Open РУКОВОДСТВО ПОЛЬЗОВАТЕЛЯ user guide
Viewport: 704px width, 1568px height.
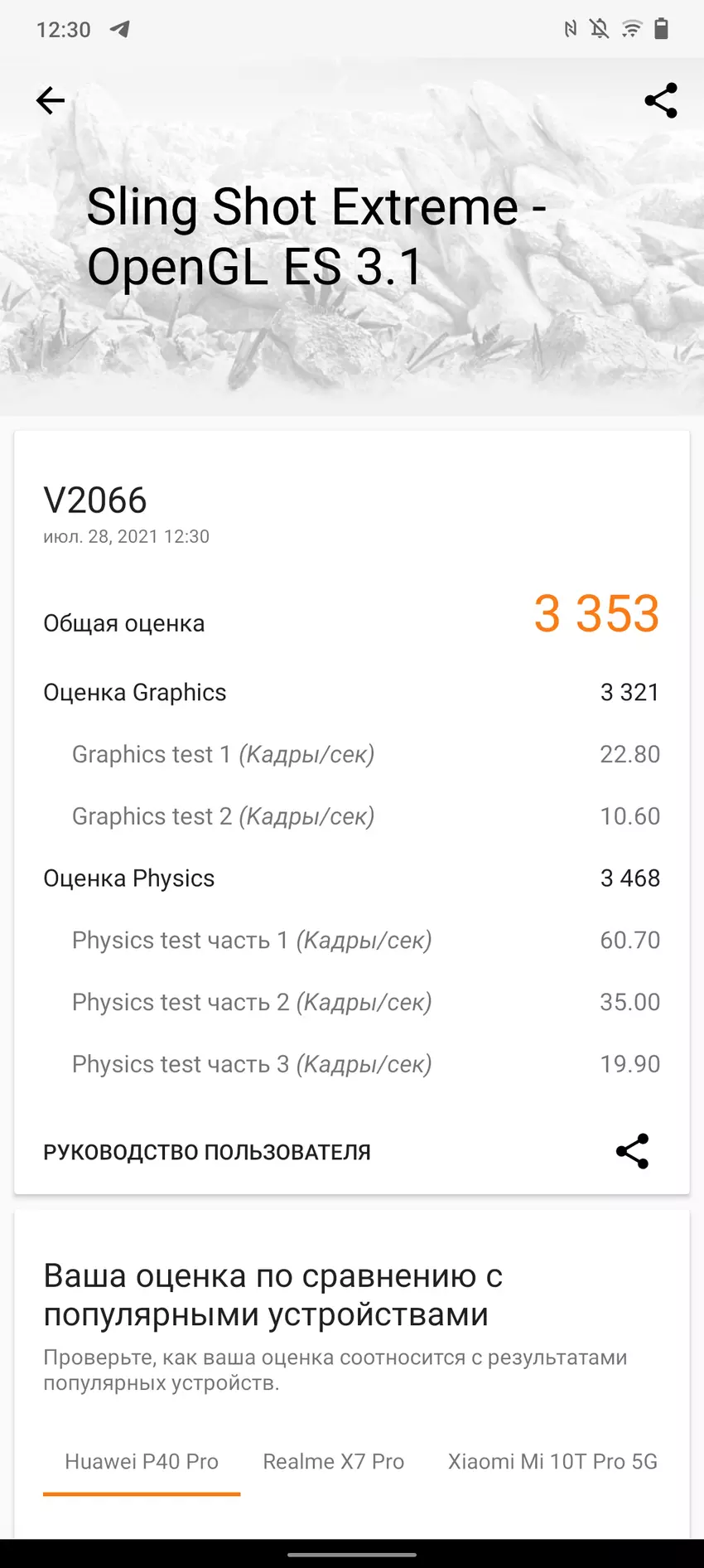tap(208, 1150)
